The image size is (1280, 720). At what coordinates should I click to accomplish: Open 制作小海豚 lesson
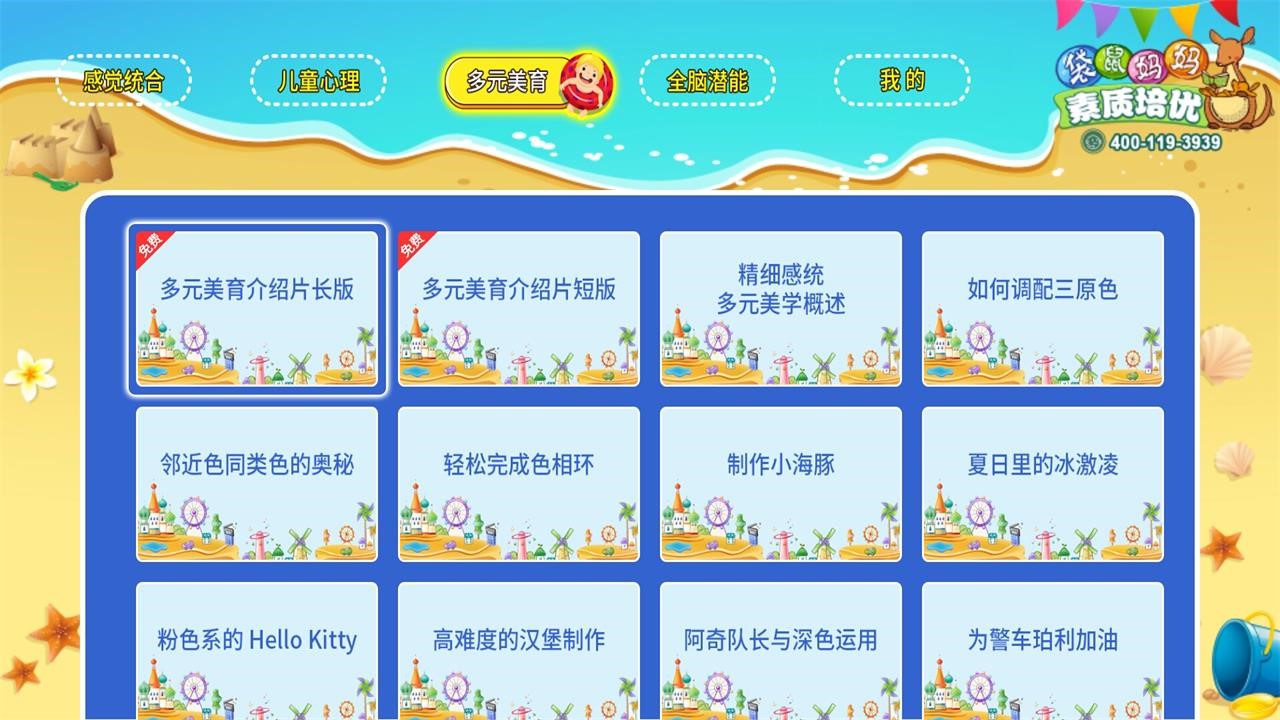tap(781, 483)
